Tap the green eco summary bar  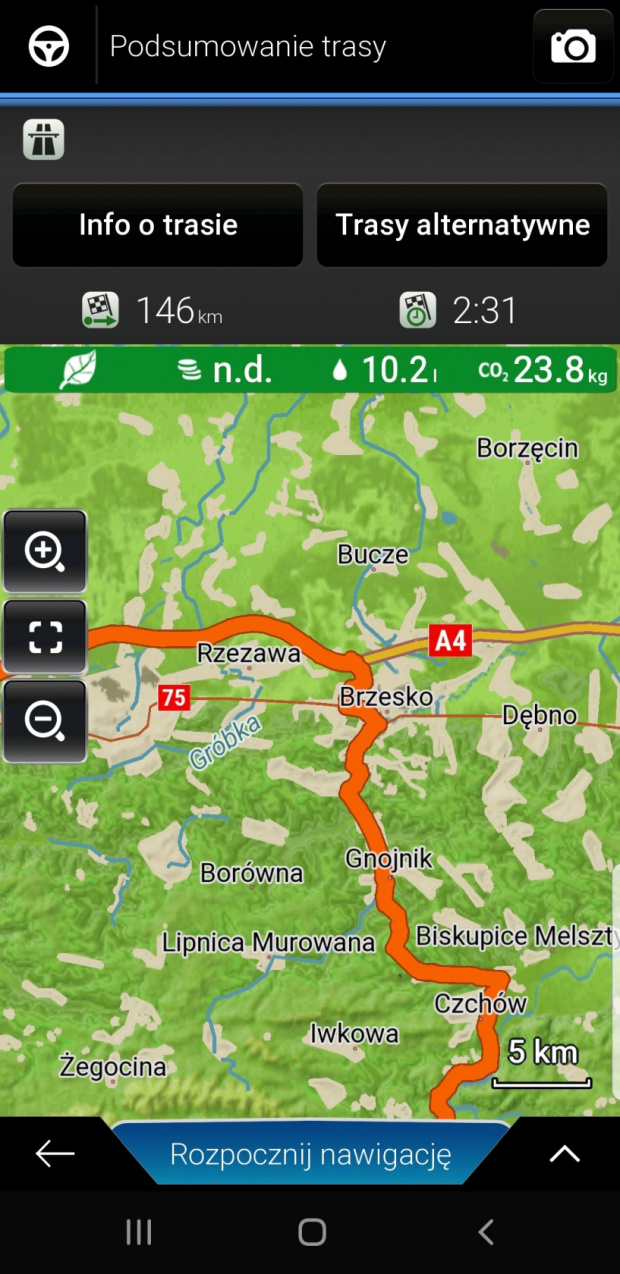point(310,370)
